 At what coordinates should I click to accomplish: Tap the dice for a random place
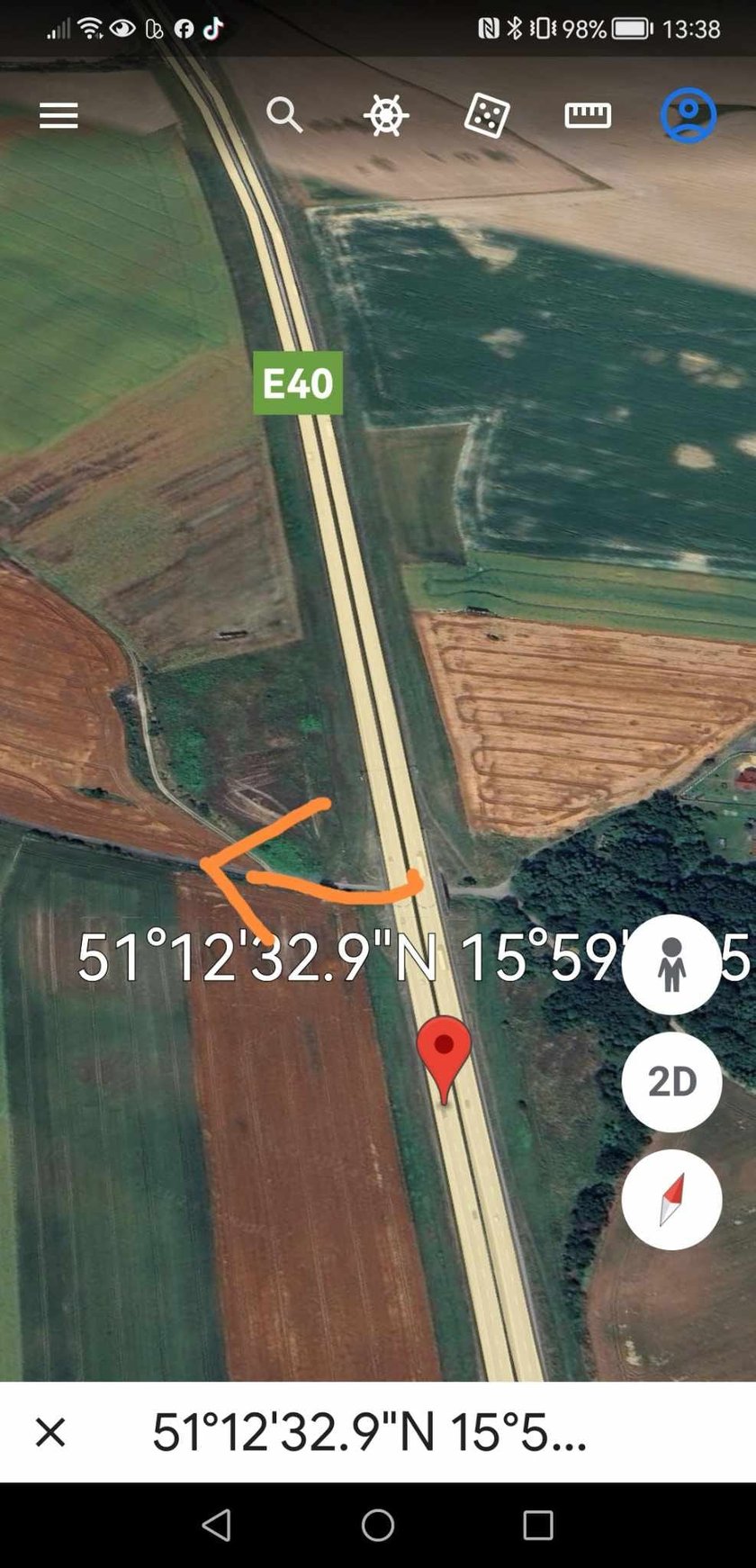pos(487,116)
